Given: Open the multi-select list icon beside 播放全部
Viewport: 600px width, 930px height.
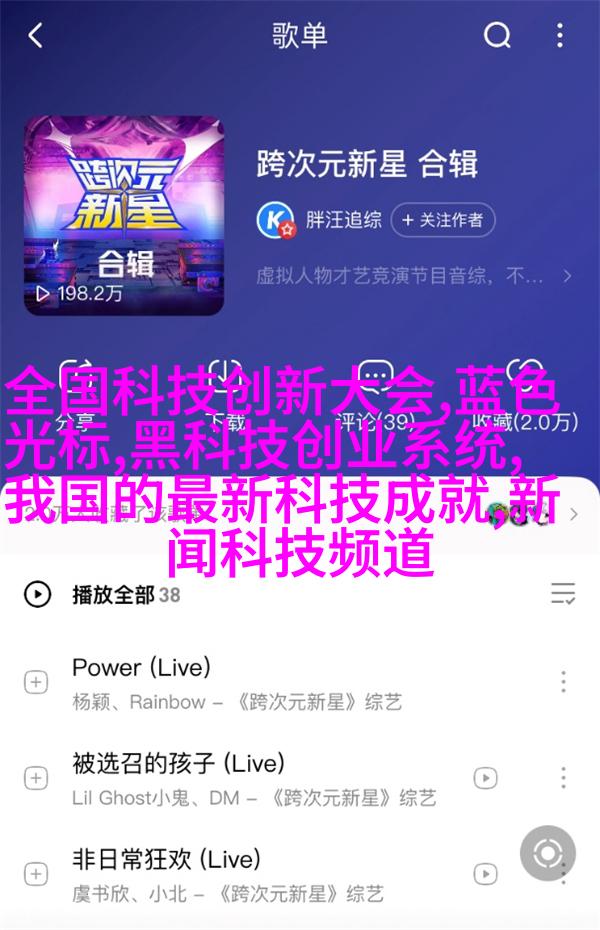Looking at the screenshot, I should tap(562, 595).
